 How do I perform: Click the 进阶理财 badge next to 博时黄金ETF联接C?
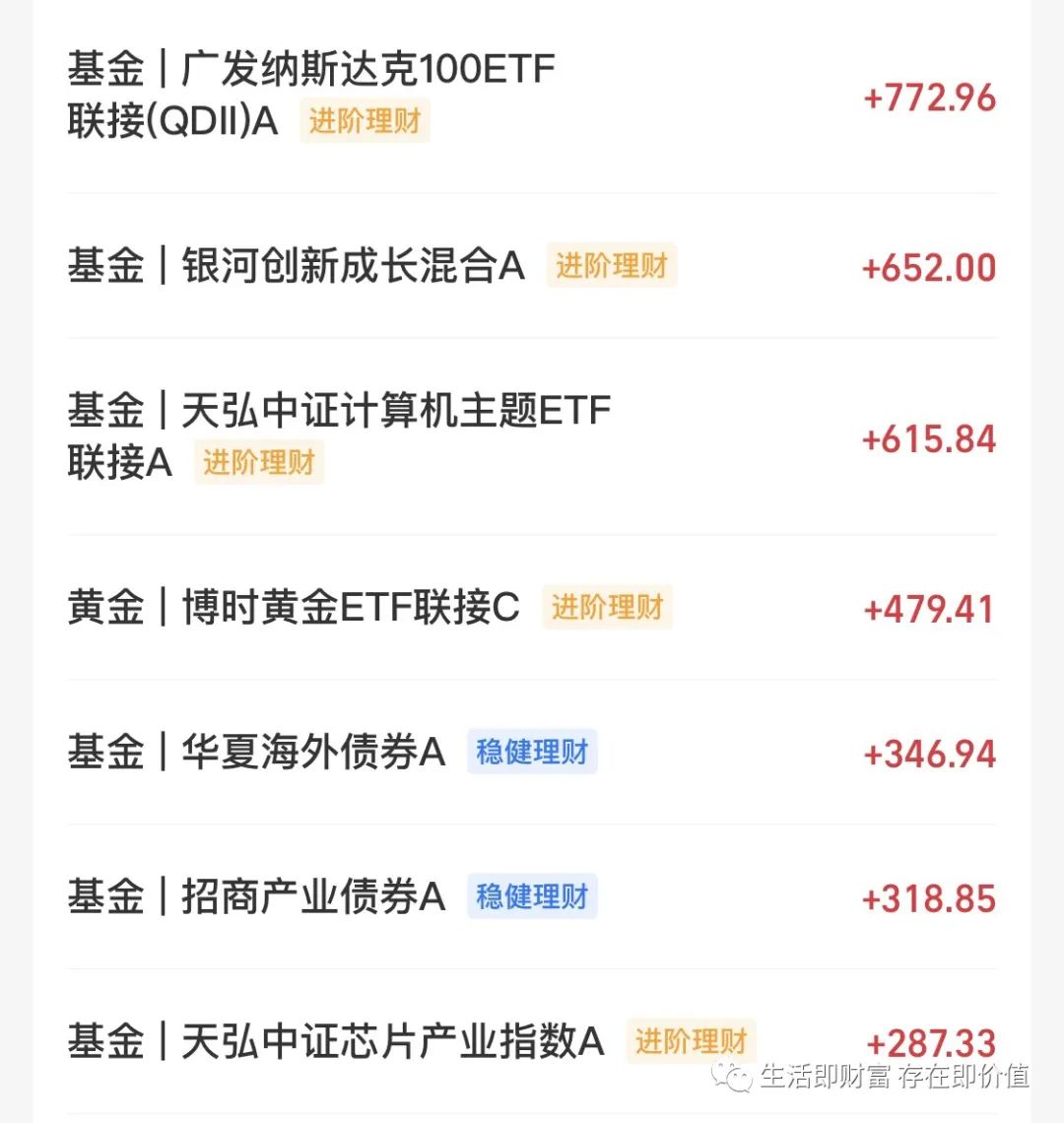[x=608, y=608]
